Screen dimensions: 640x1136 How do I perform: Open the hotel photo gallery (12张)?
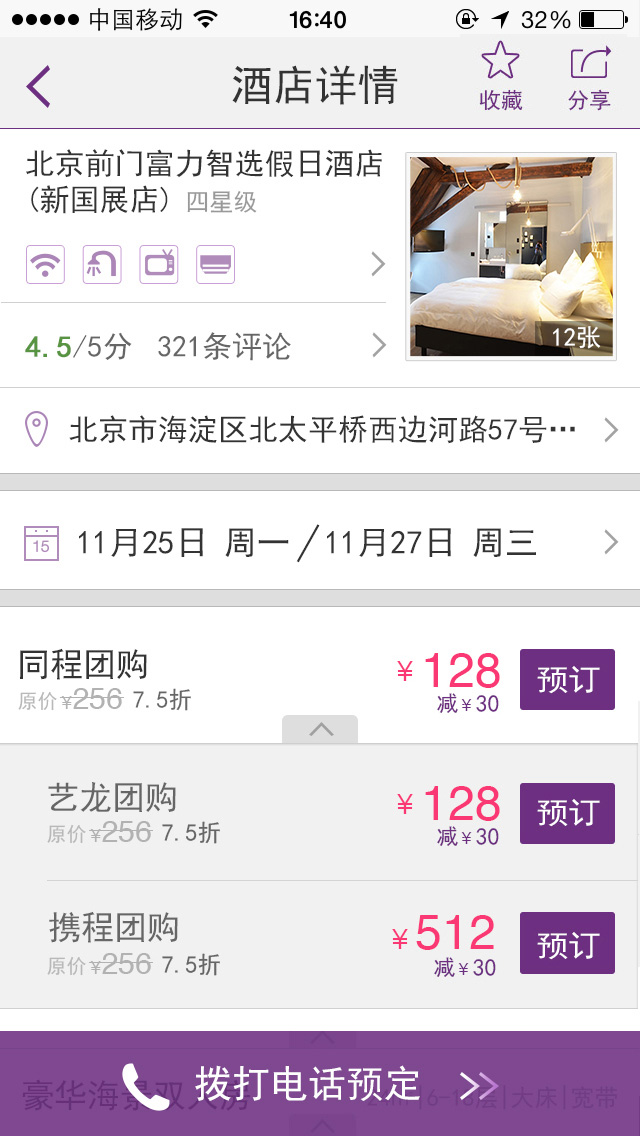tap(511, 256)
